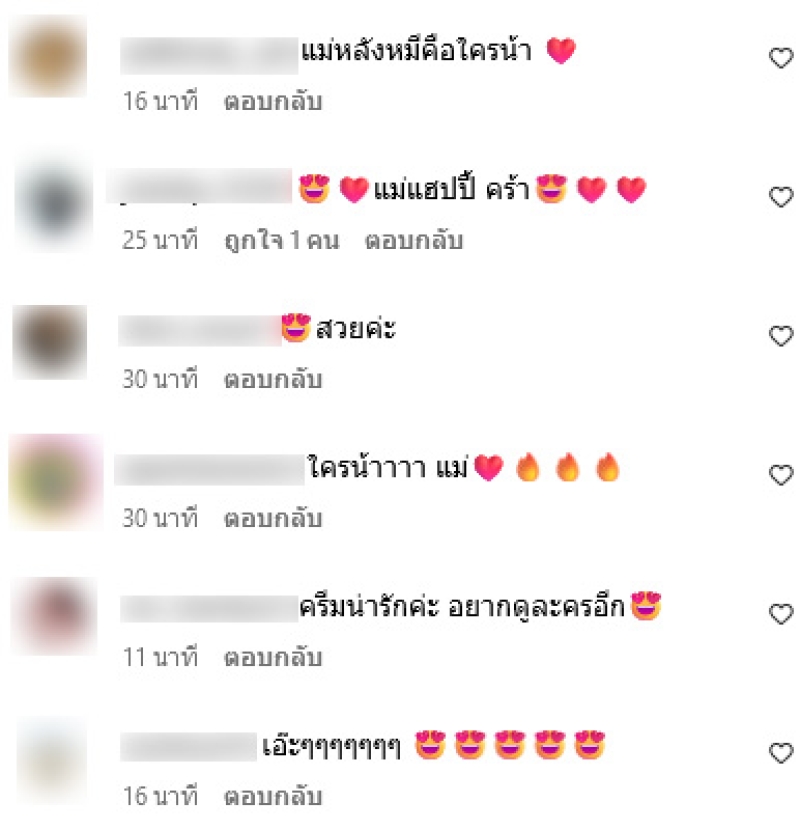The width and height of the screenshot is (800, 830).
Task: Reply to the comment "ครีมน่ารักค่ะ อยากดูละครอีก"
Action: (273, 658)
